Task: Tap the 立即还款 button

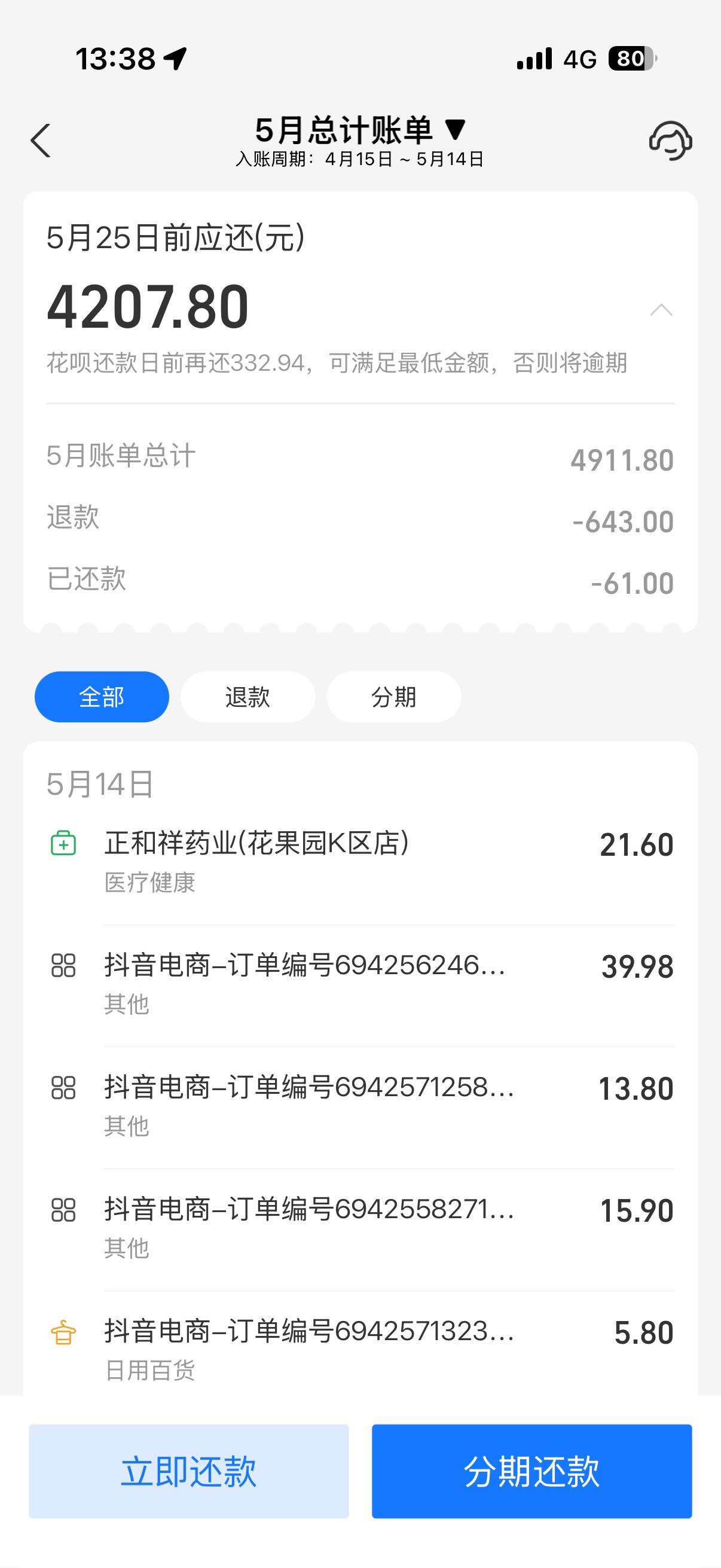Action: [188, 1471]
